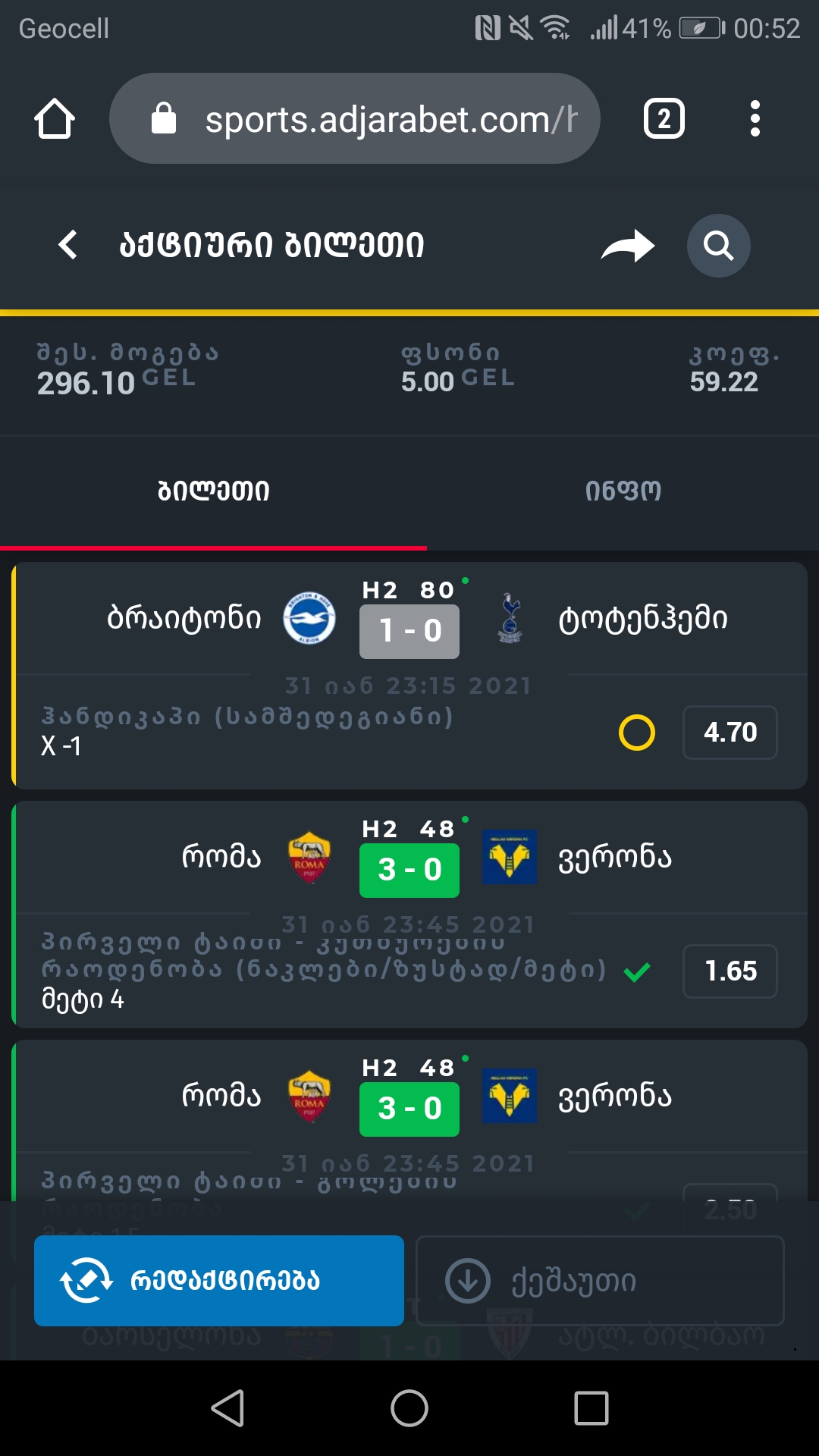The width and height of the screenshot is (819, 1456).
Task: Open the browser tab switcher showing 2
Action: tap(664, 119)
